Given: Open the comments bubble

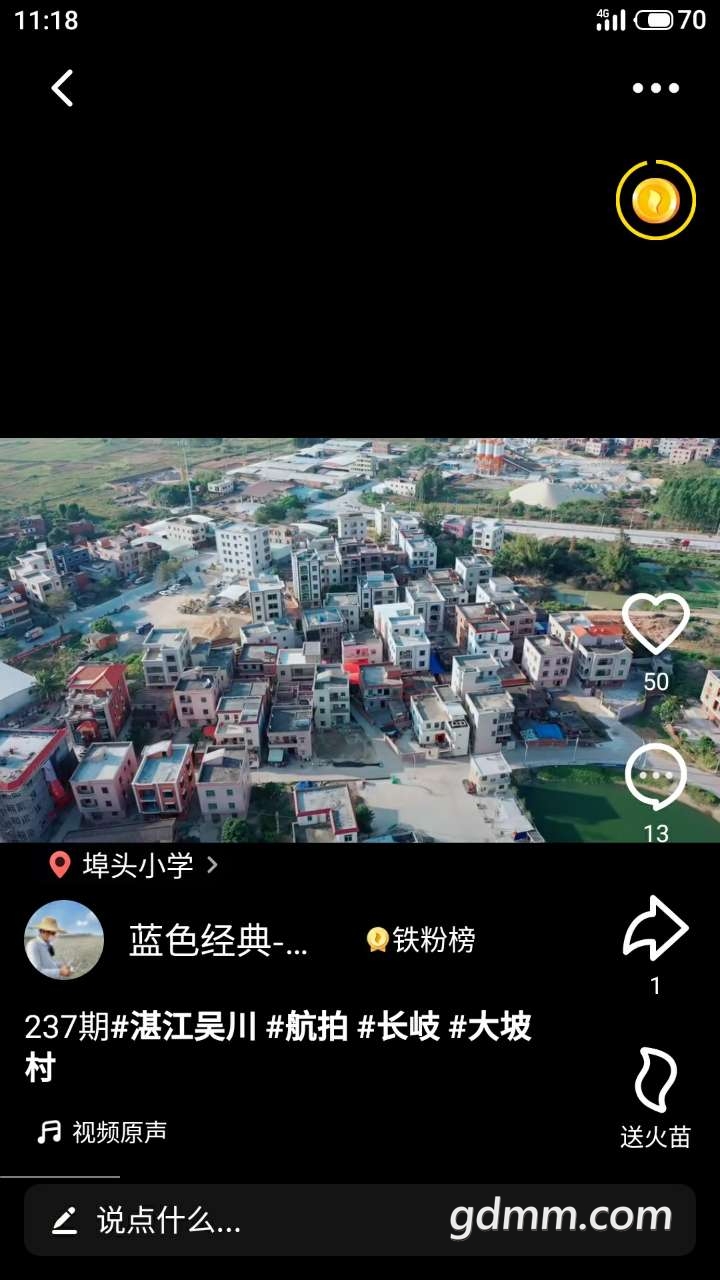Looking at the screenshot, I should pyautogui.click(x=656, y=777).
